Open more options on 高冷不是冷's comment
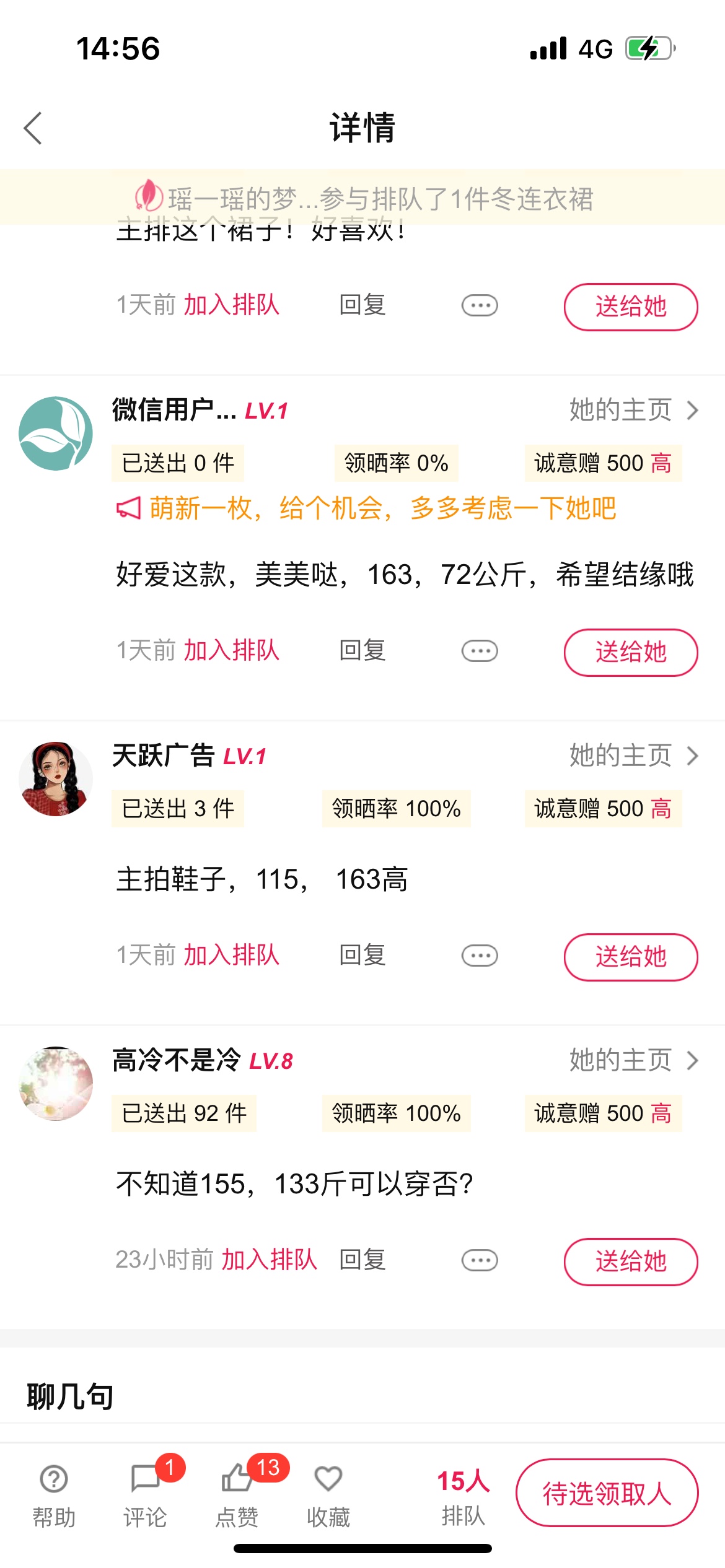The image size is (725, 1568). [x=480, y=1260]
